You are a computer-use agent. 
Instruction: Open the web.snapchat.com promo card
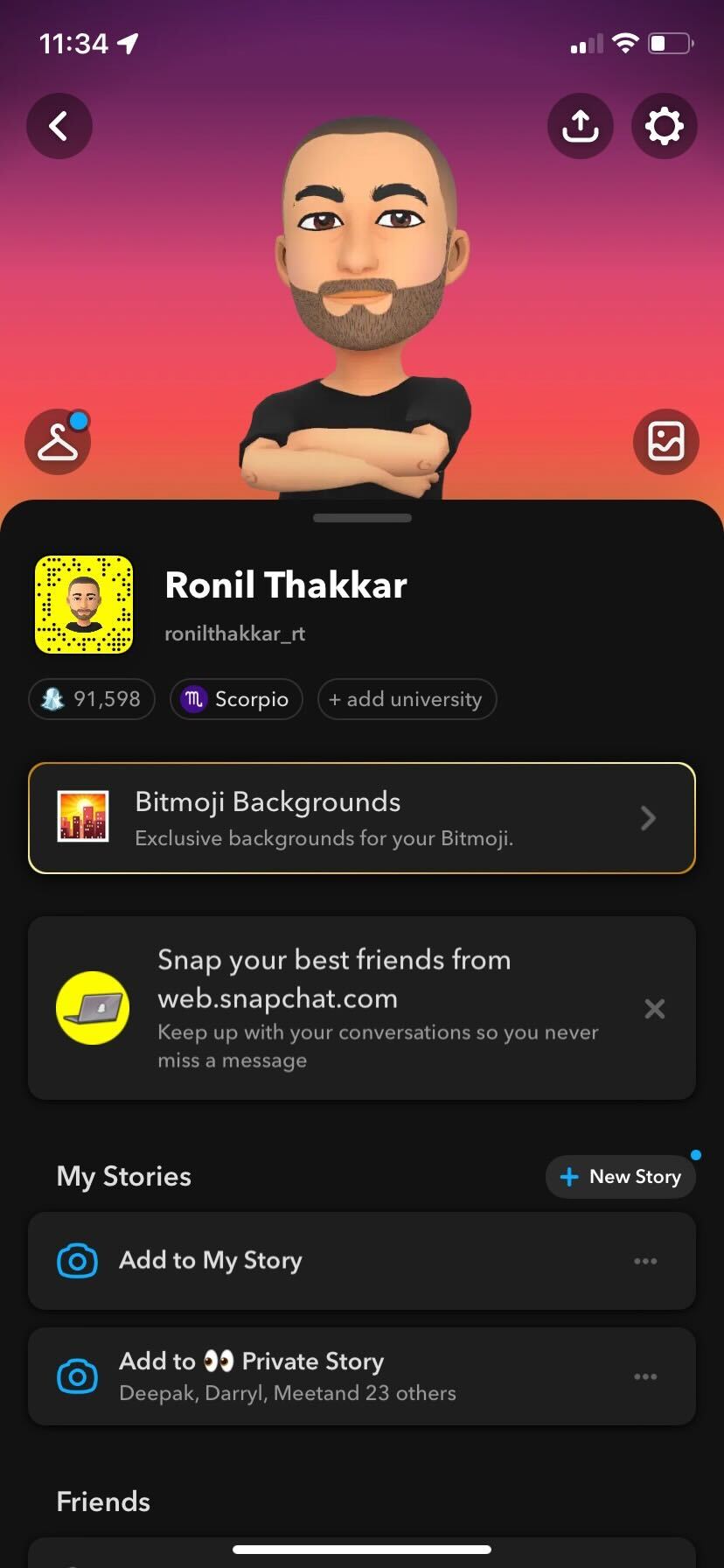pyautogui.click(x=350, y=1009)
